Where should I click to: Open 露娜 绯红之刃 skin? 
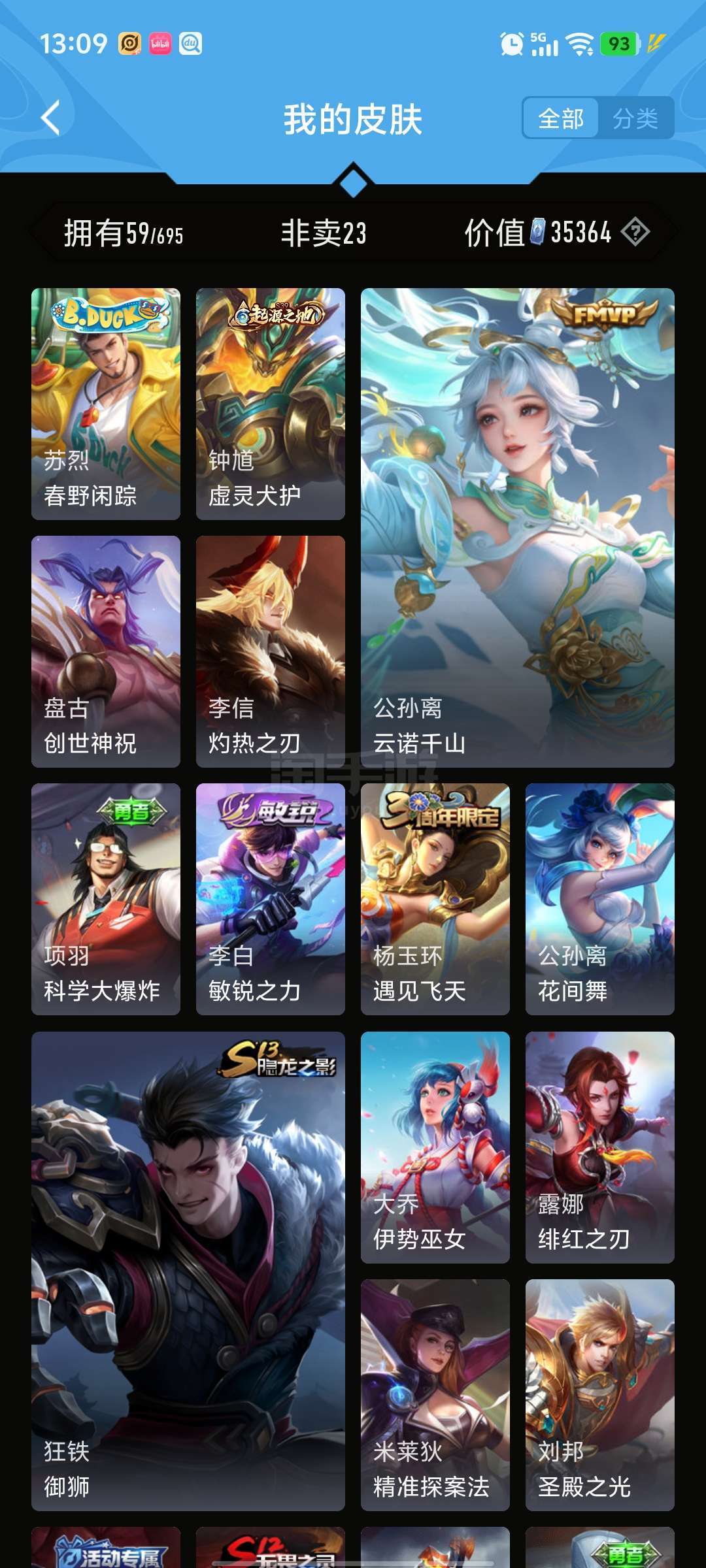[x=600, y=1147]
